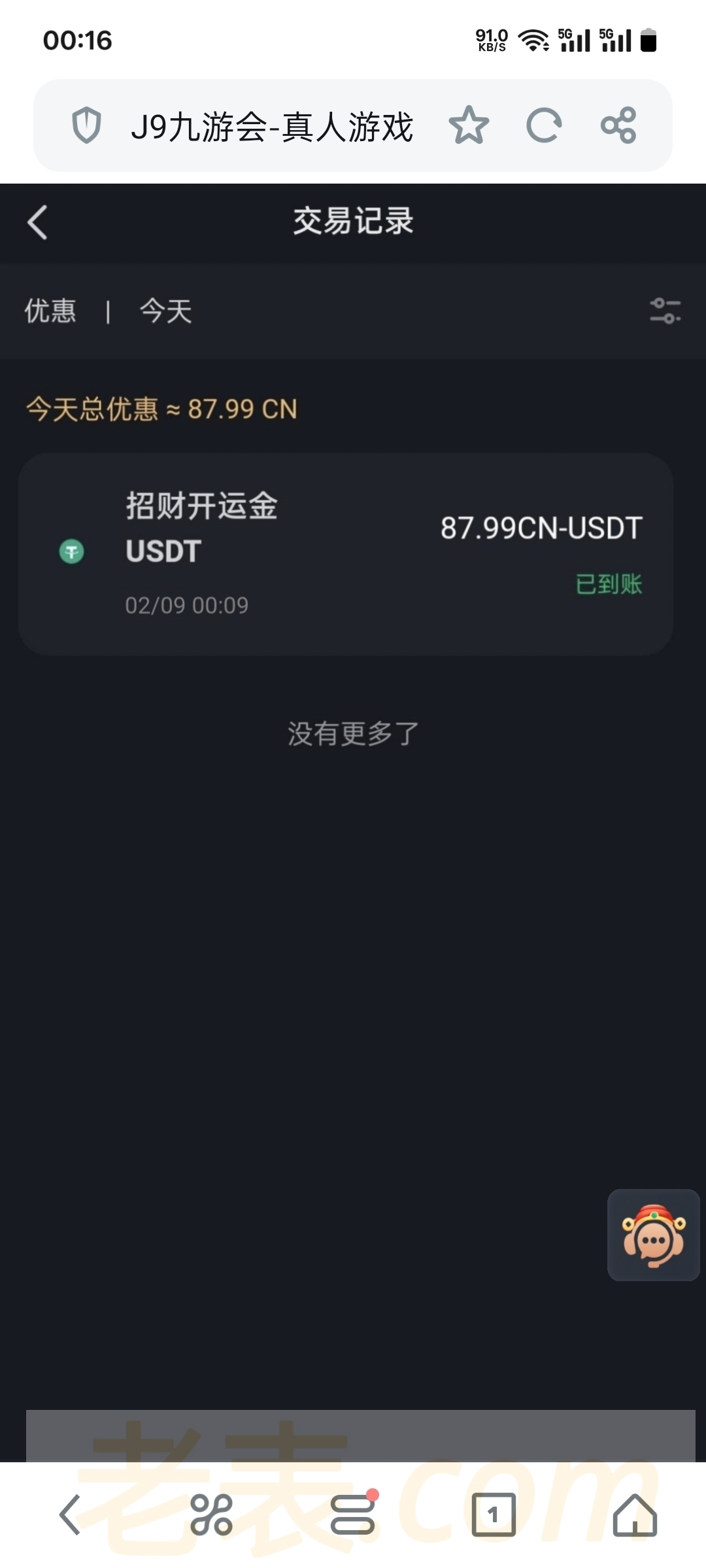
Task: Open the browser tools grid icon
Action: (211, 1514)
